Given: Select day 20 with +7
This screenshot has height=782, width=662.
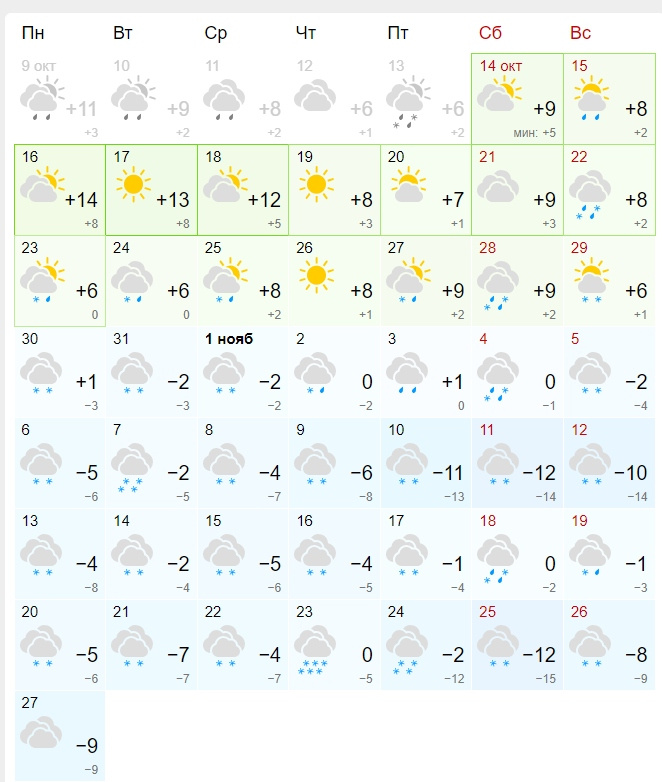Looking at the screenshot, I should click(x=426, y=190).
